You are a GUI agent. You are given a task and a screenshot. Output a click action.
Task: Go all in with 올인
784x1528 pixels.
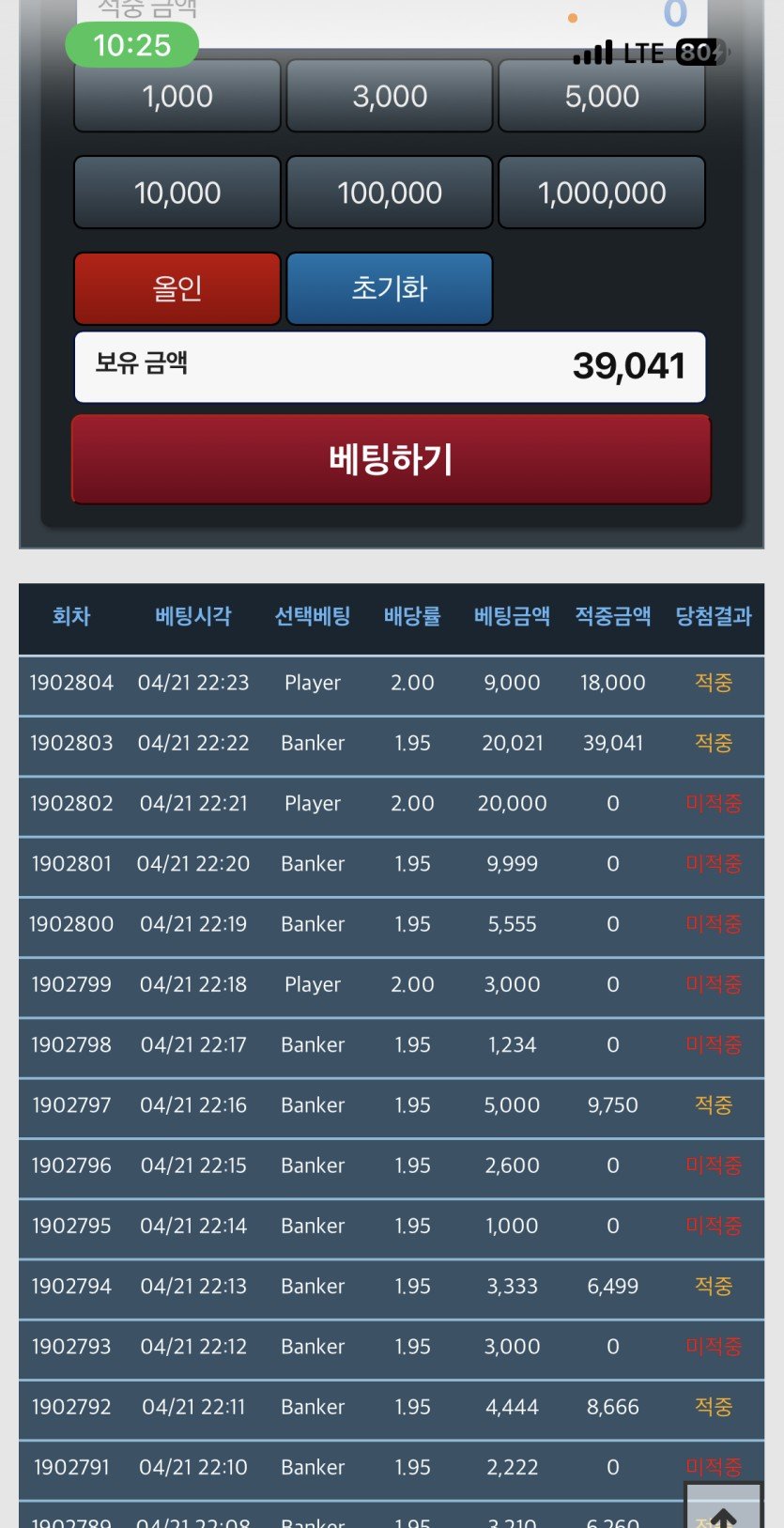pos(177,288)
